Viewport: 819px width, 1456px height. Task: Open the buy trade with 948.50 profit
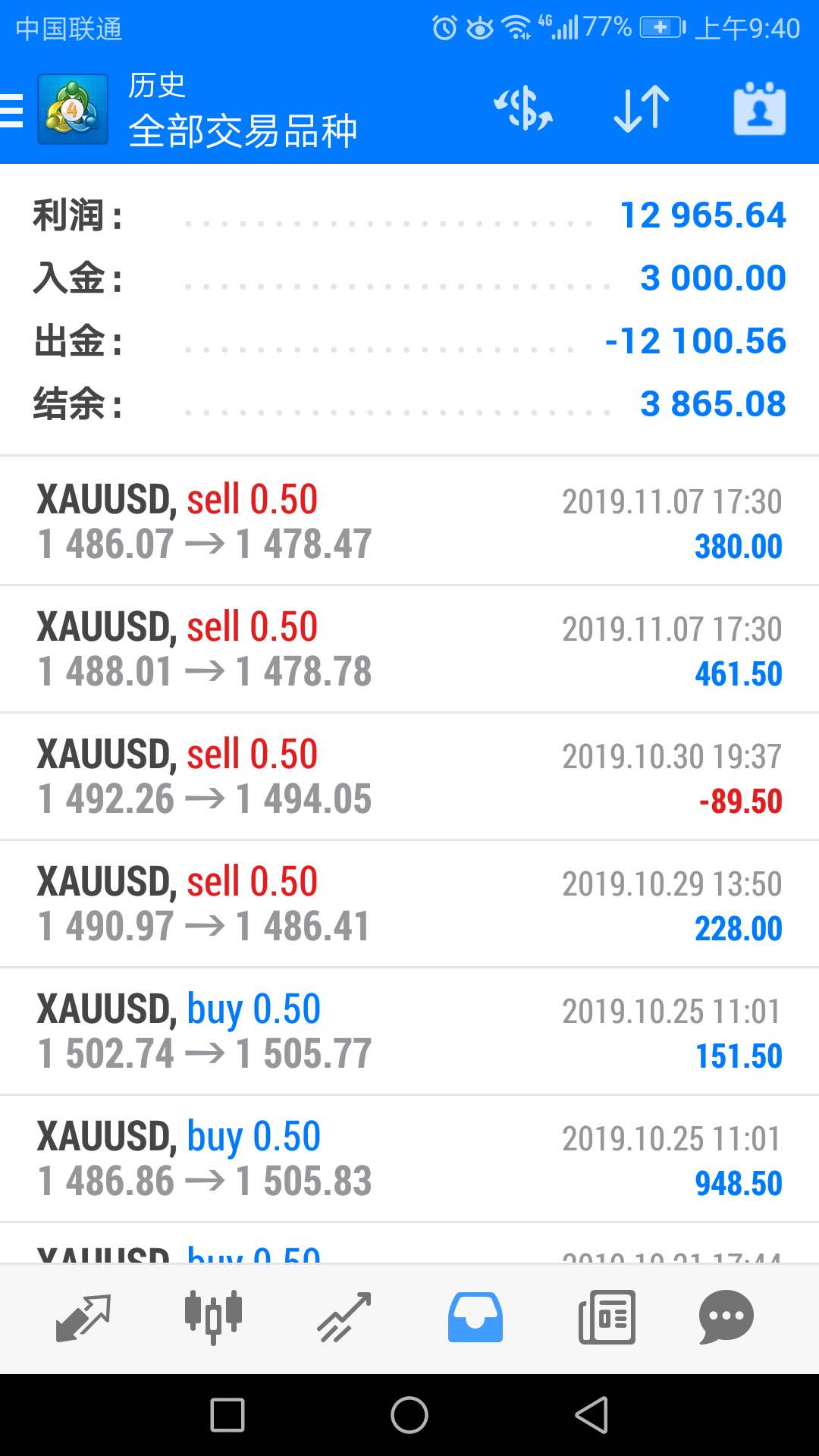(409, 1159)
